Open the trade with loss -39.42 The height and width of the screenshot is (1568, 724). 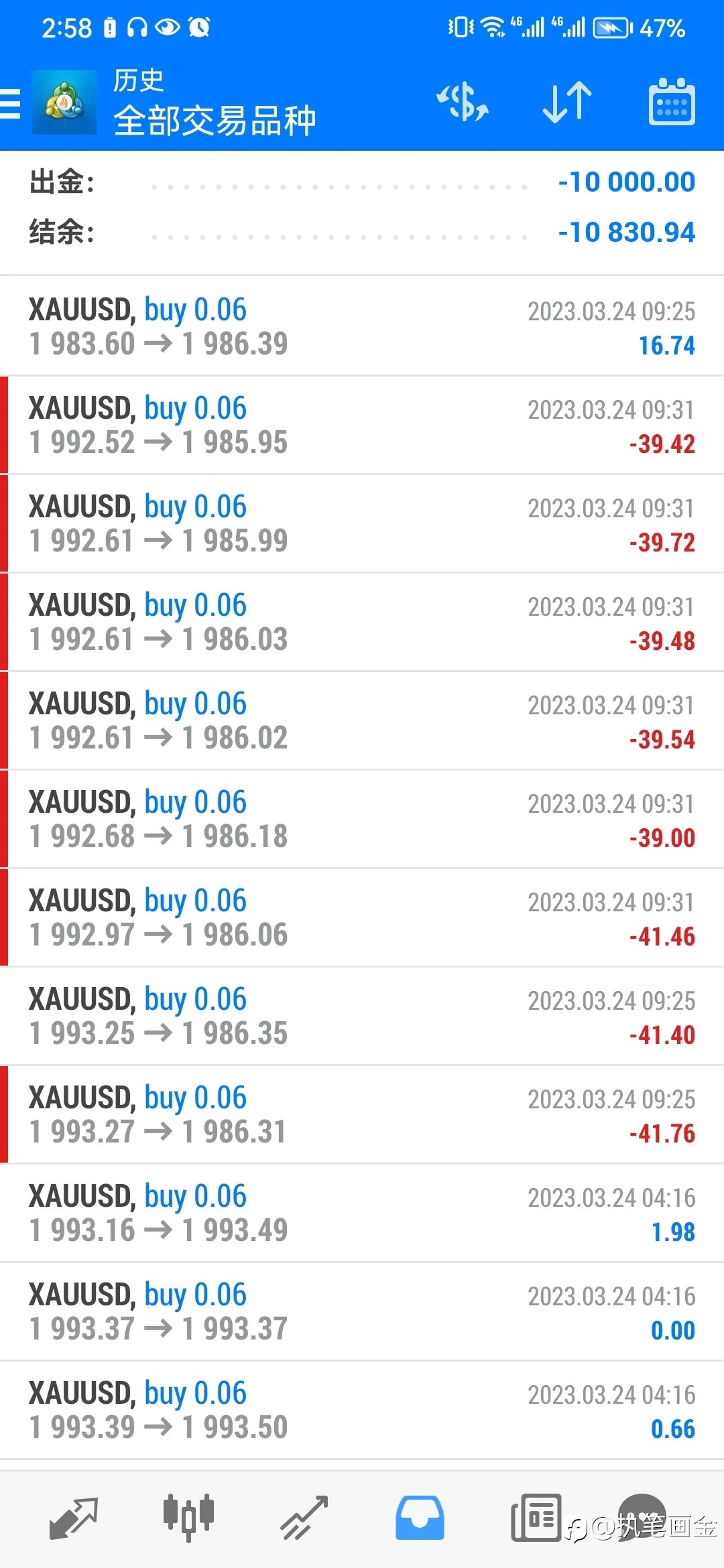(x=362, y=425)
